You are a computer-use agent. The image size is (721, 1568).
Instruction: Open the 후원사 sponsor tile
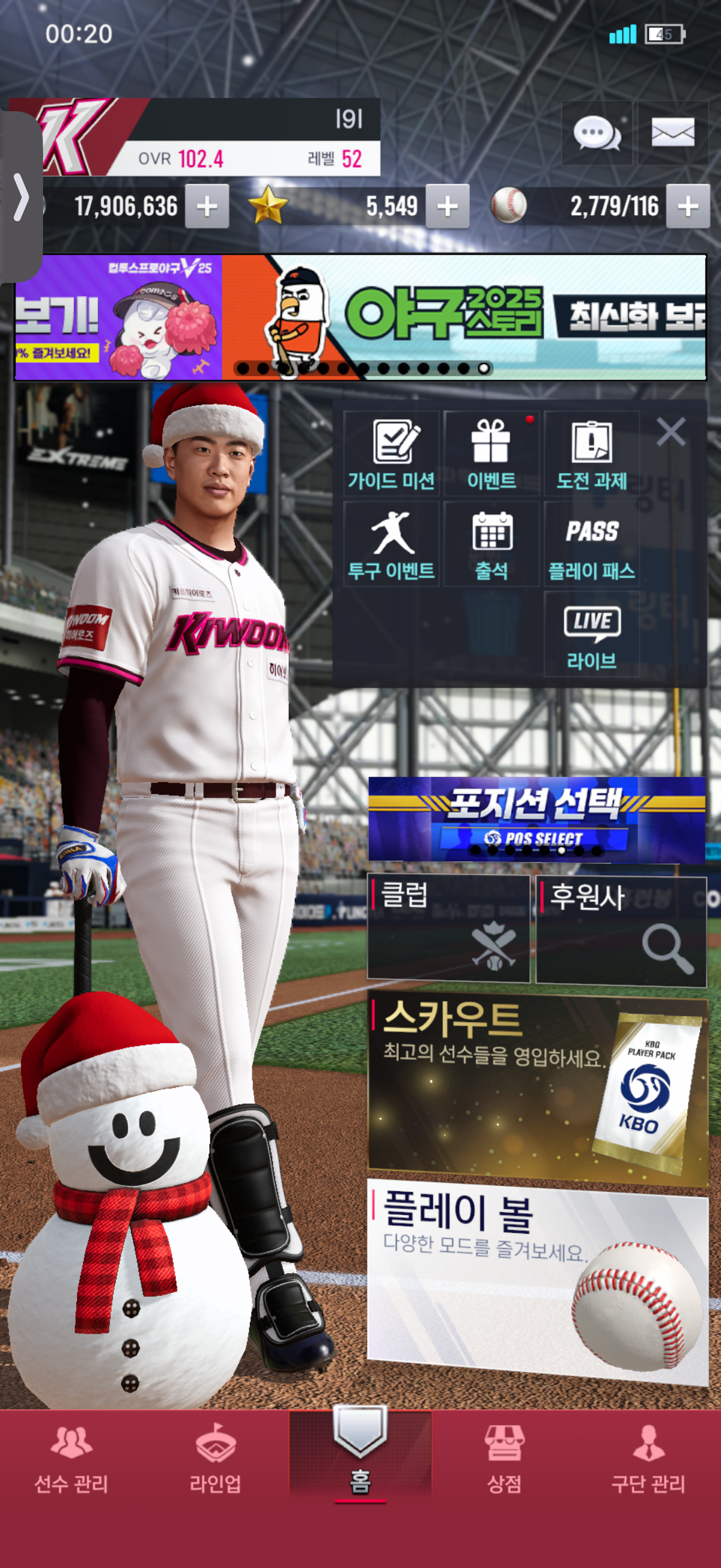click(x=621, y=929)
